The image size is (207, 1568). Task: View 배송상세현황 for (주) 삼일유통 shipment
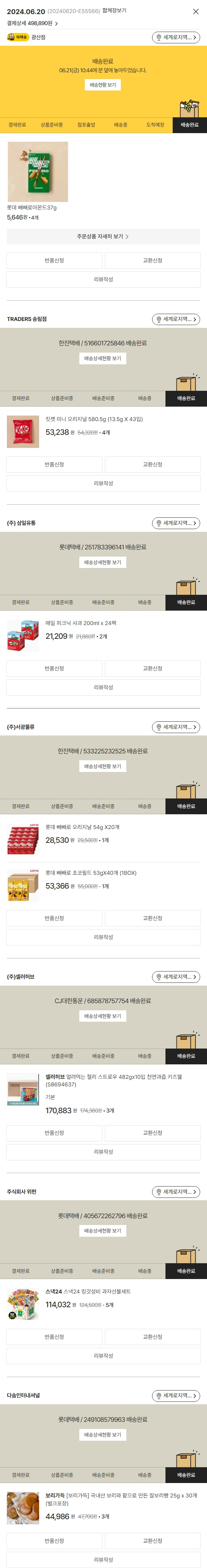[x=103, y=562]
